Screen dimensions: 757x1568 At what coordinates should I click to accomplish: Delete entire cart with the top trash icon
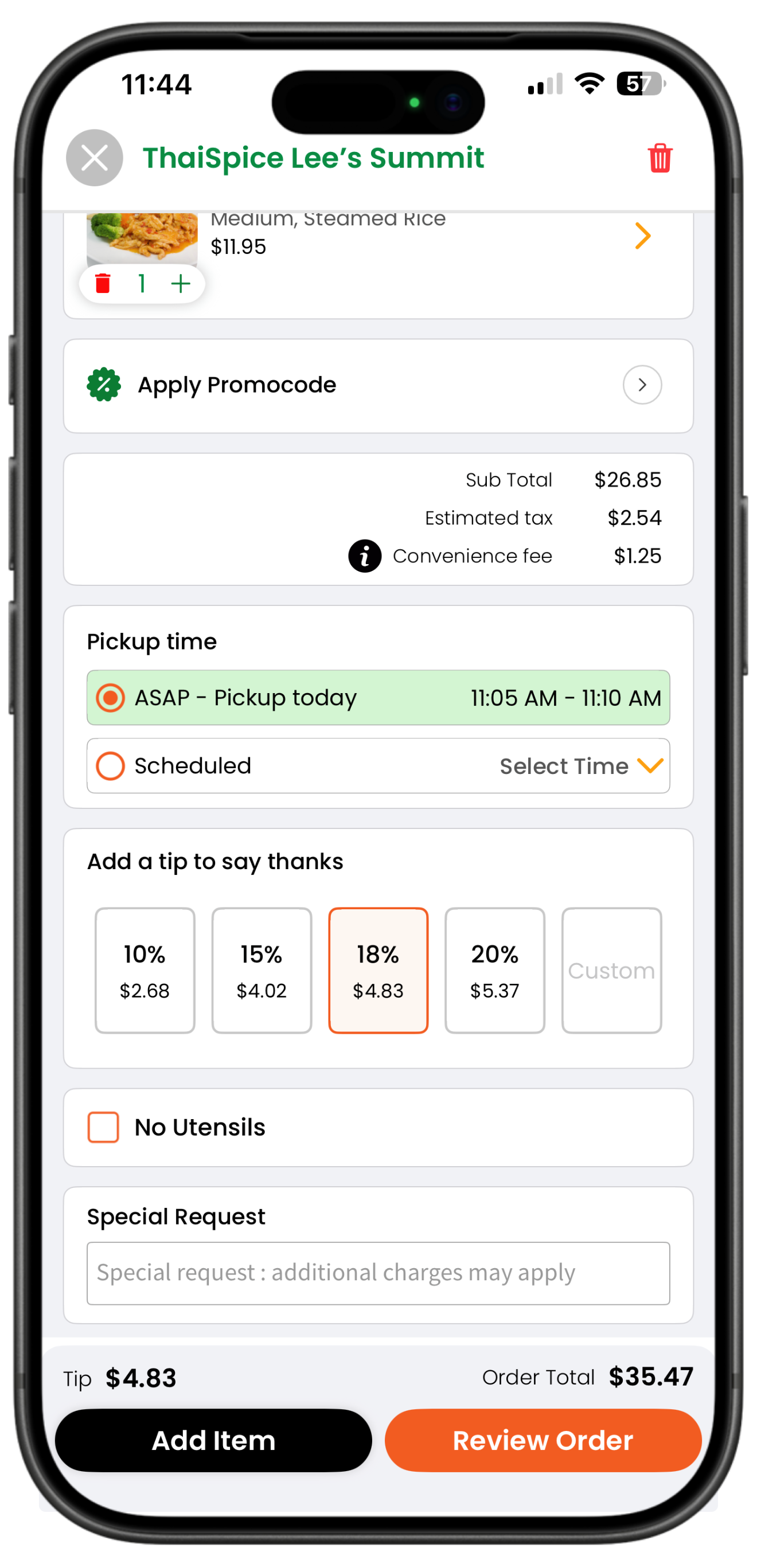coord(660,158)
